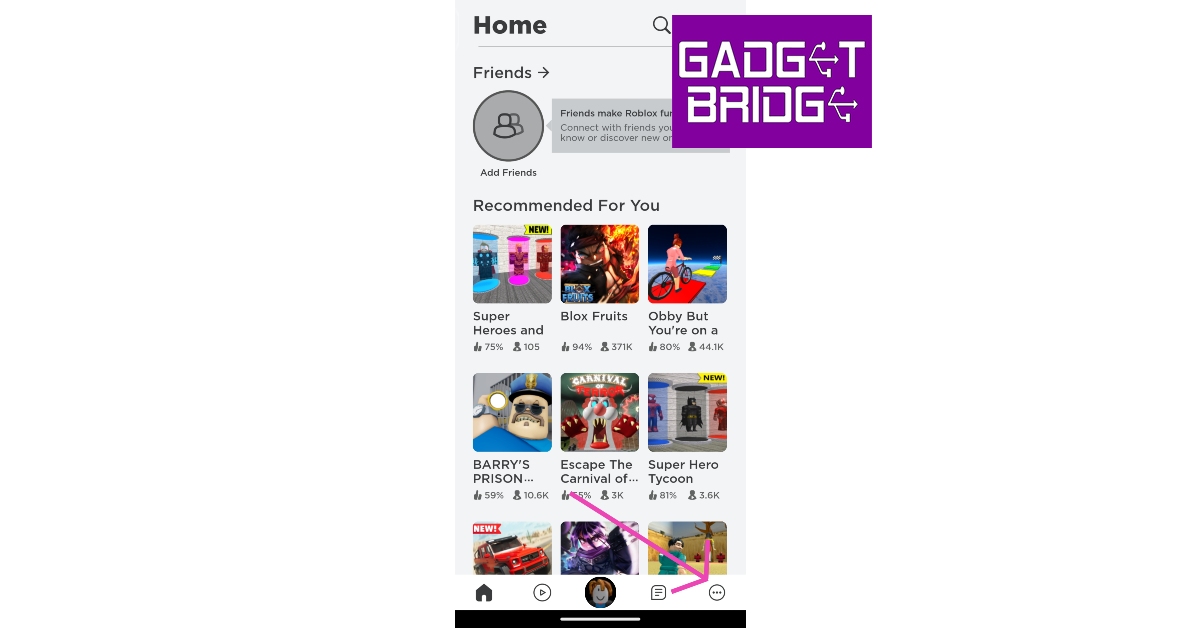Switch to the chat tab
The height and width of the screenshot is (628, 1200).
[658, 593]
